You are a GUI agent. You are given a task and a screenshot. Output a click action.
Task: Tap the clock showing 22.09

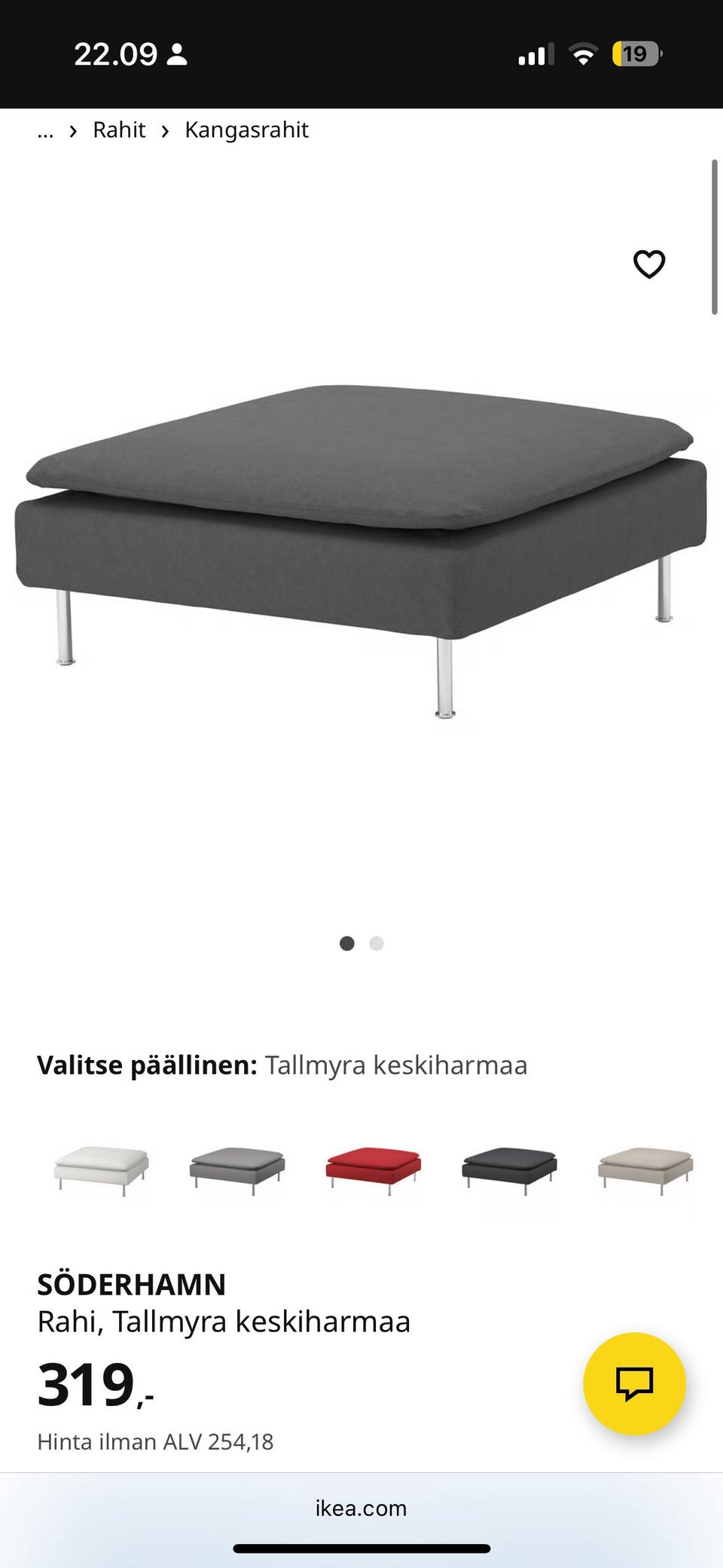(x=117, y=53)
